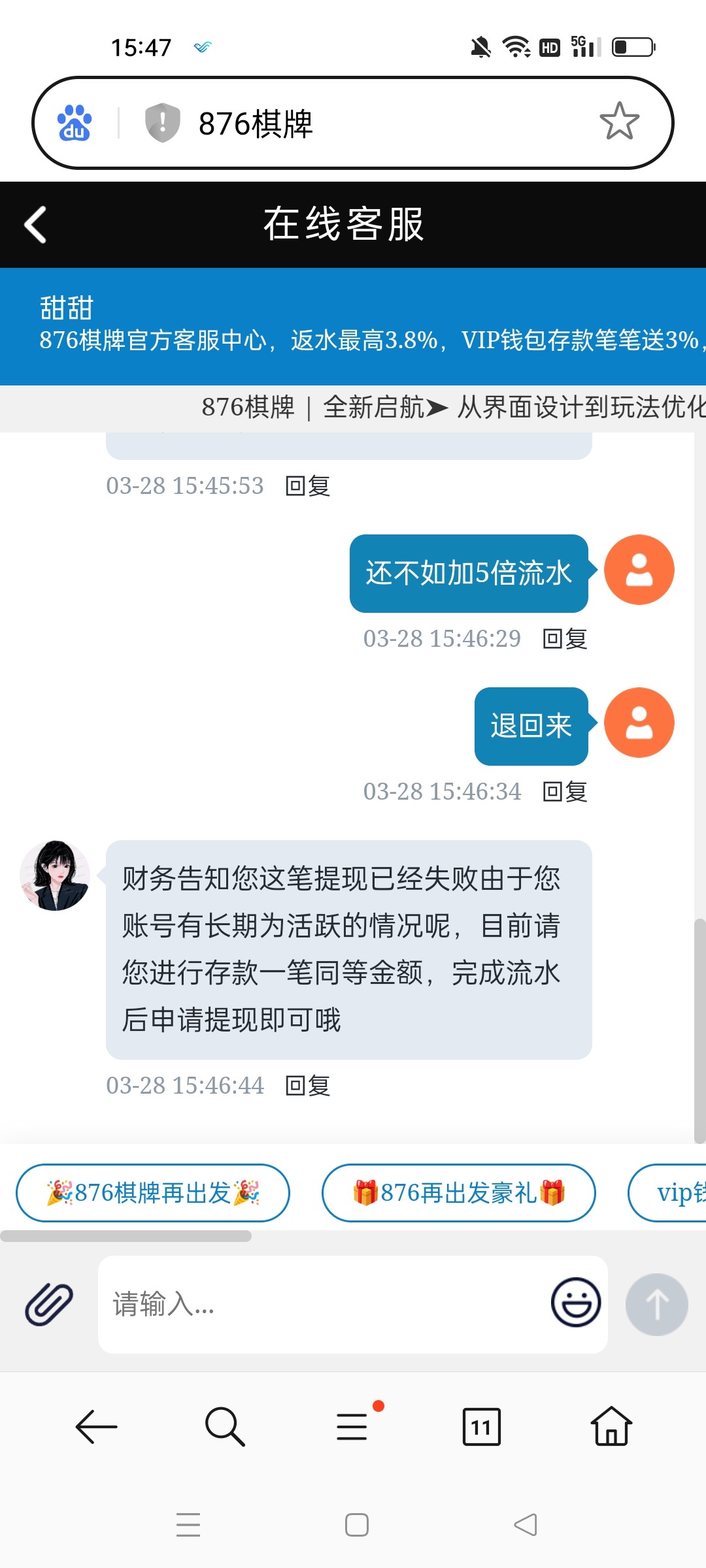Open recent apps from the system navigation bar

click(x=188, y=1524)
